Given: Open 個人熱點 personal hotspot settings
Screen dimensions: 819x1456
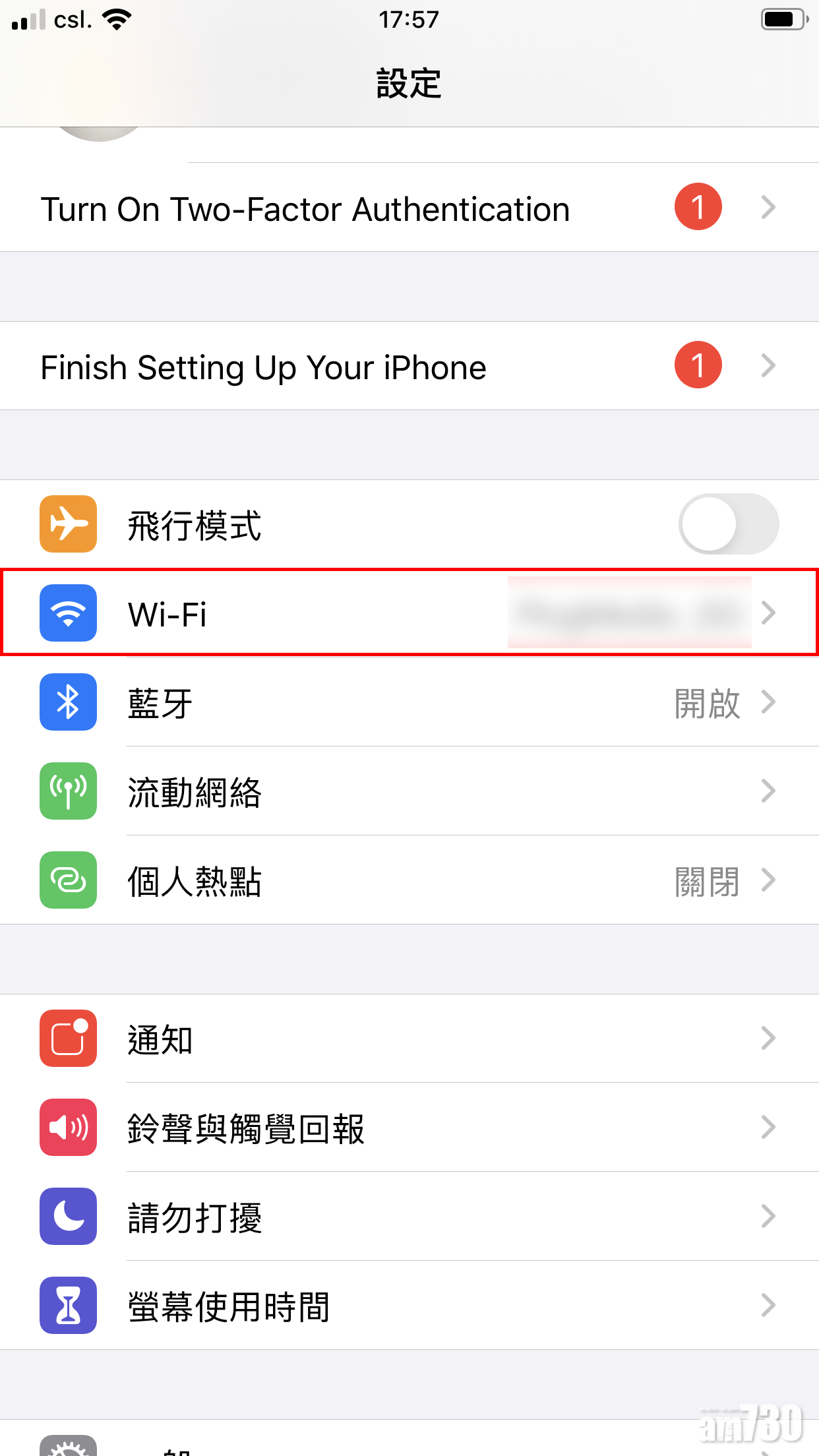Looking at the screenshot, I should (x=409, y=880).
